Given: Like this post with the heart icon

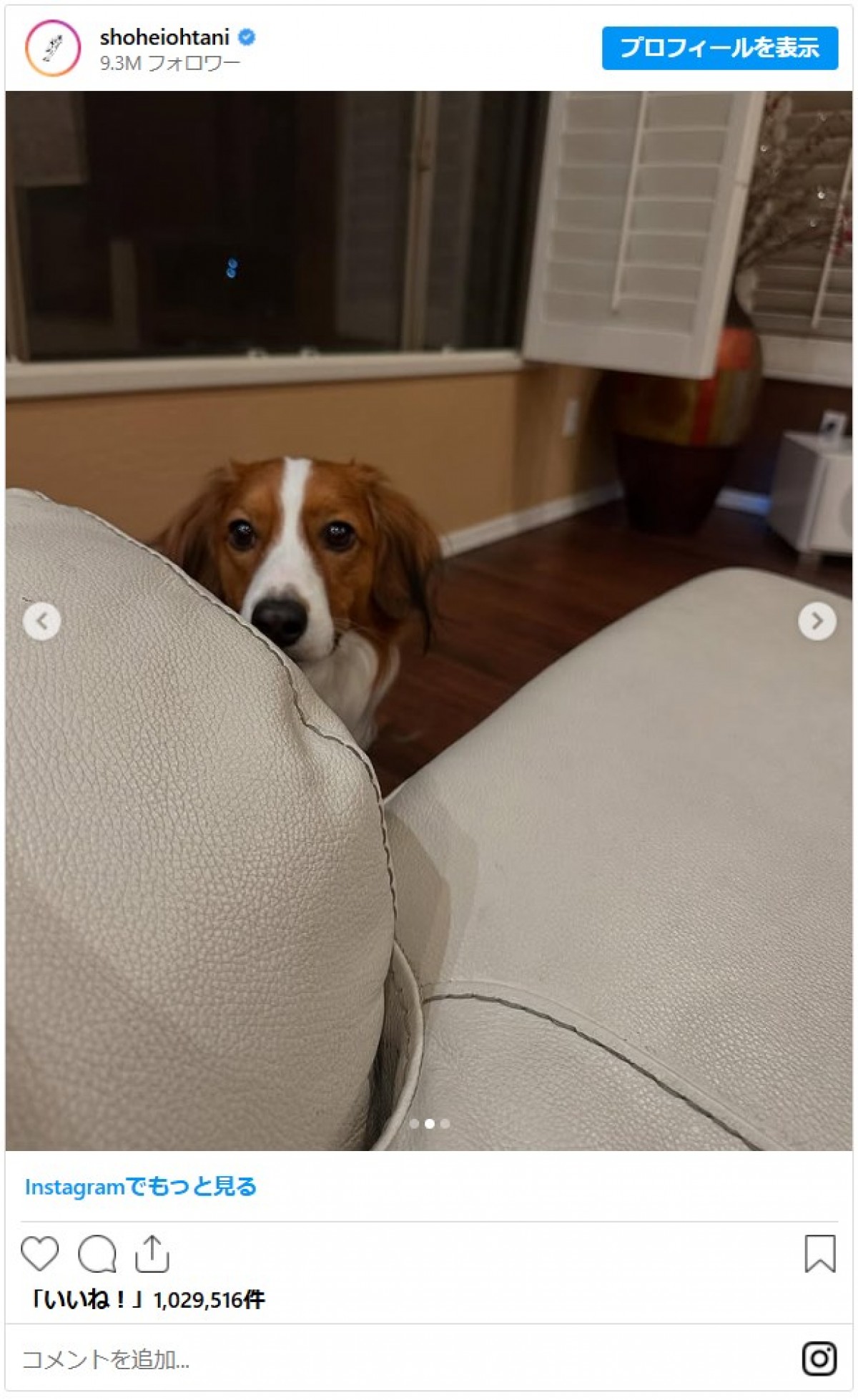Looking at the screenshot, I should pos(39,1253).
